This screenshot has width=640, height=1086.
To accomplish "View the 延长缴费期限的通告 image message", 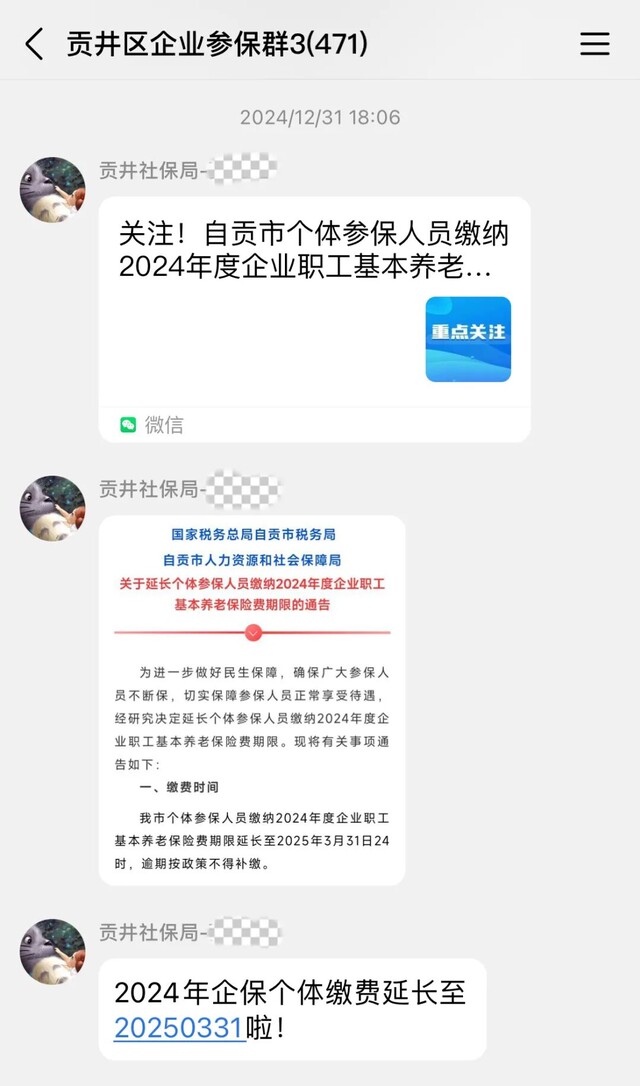I will point(252,700).
